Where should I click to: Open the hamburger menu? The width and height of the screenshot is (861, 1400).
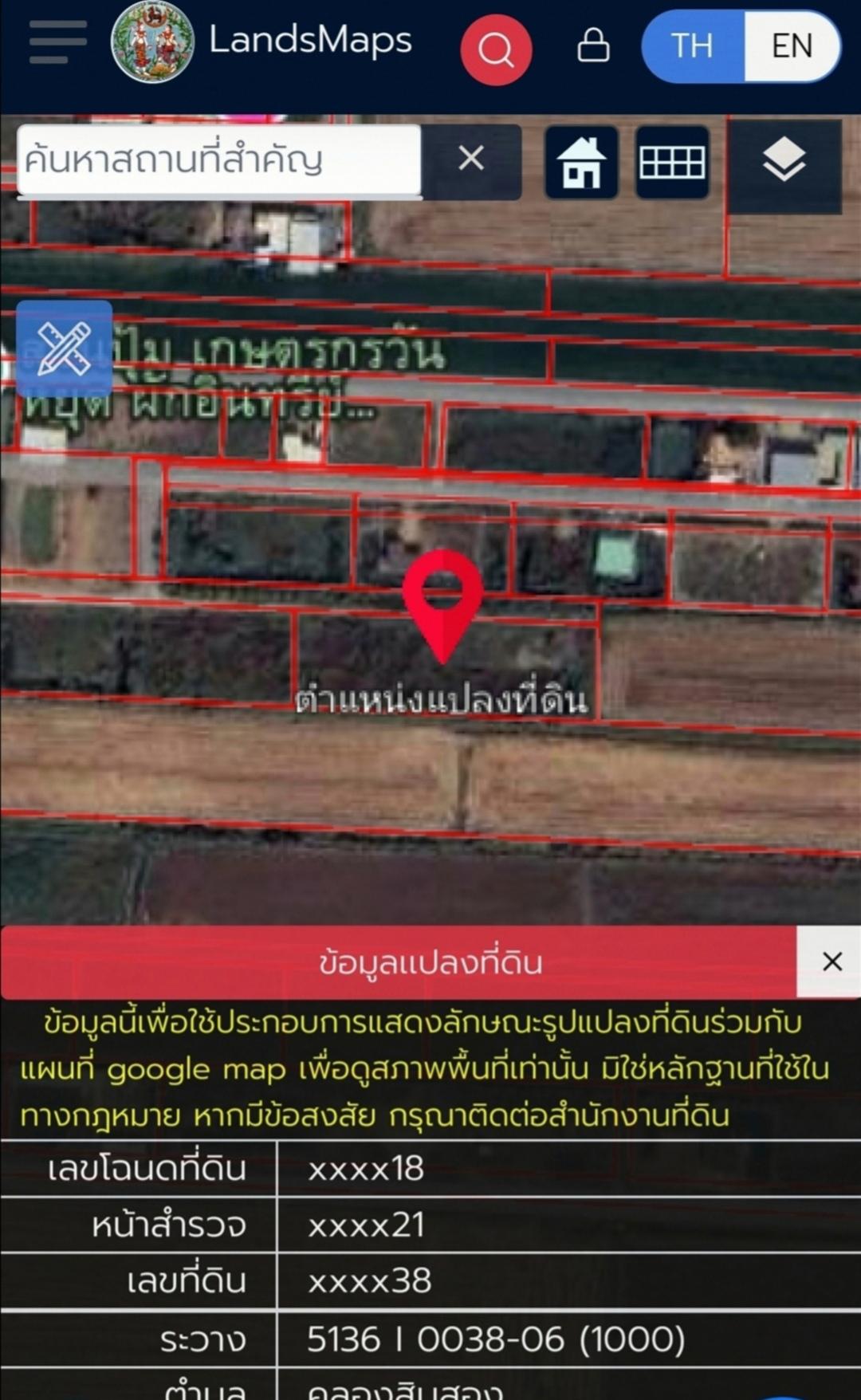(57, 42)
